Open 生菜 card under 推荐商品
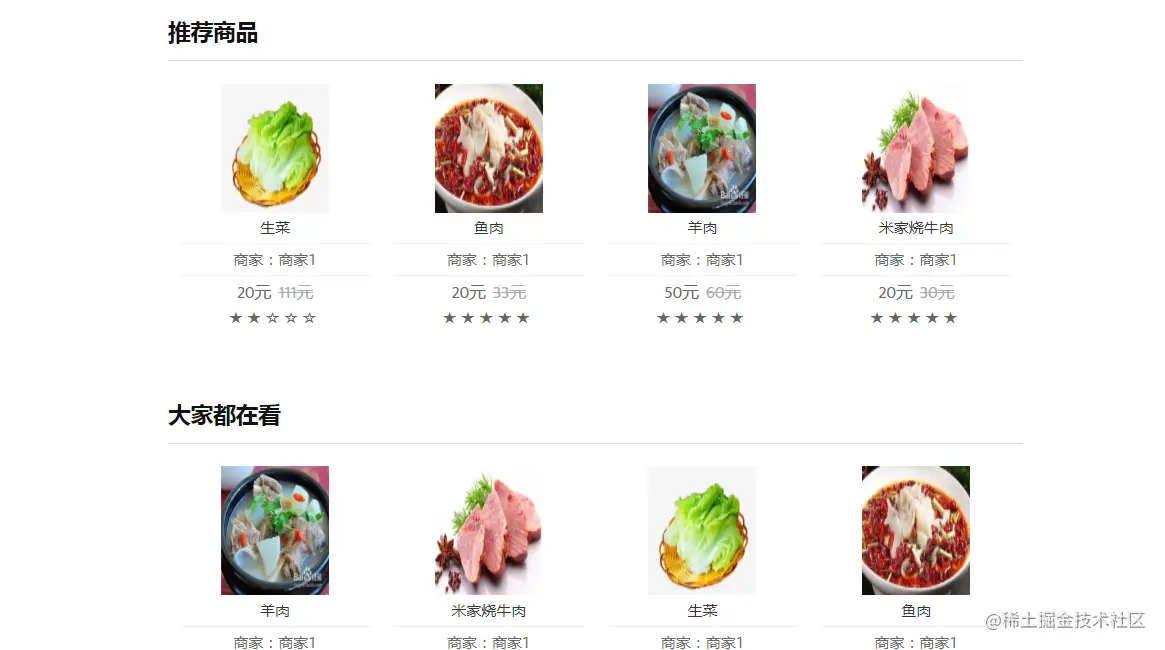 pos(275,149)
